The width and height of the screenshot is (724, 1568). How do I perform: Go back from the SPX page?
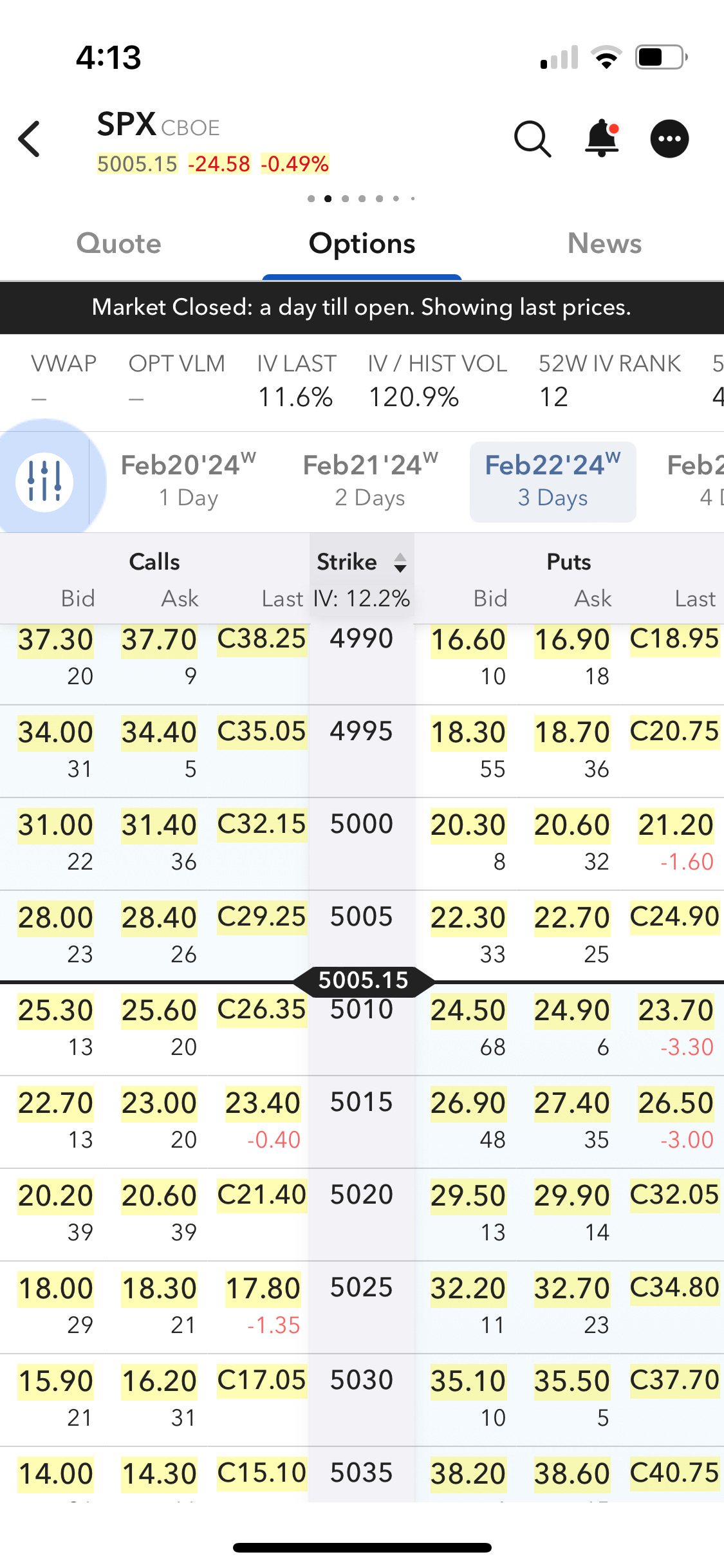coord(30,139)
